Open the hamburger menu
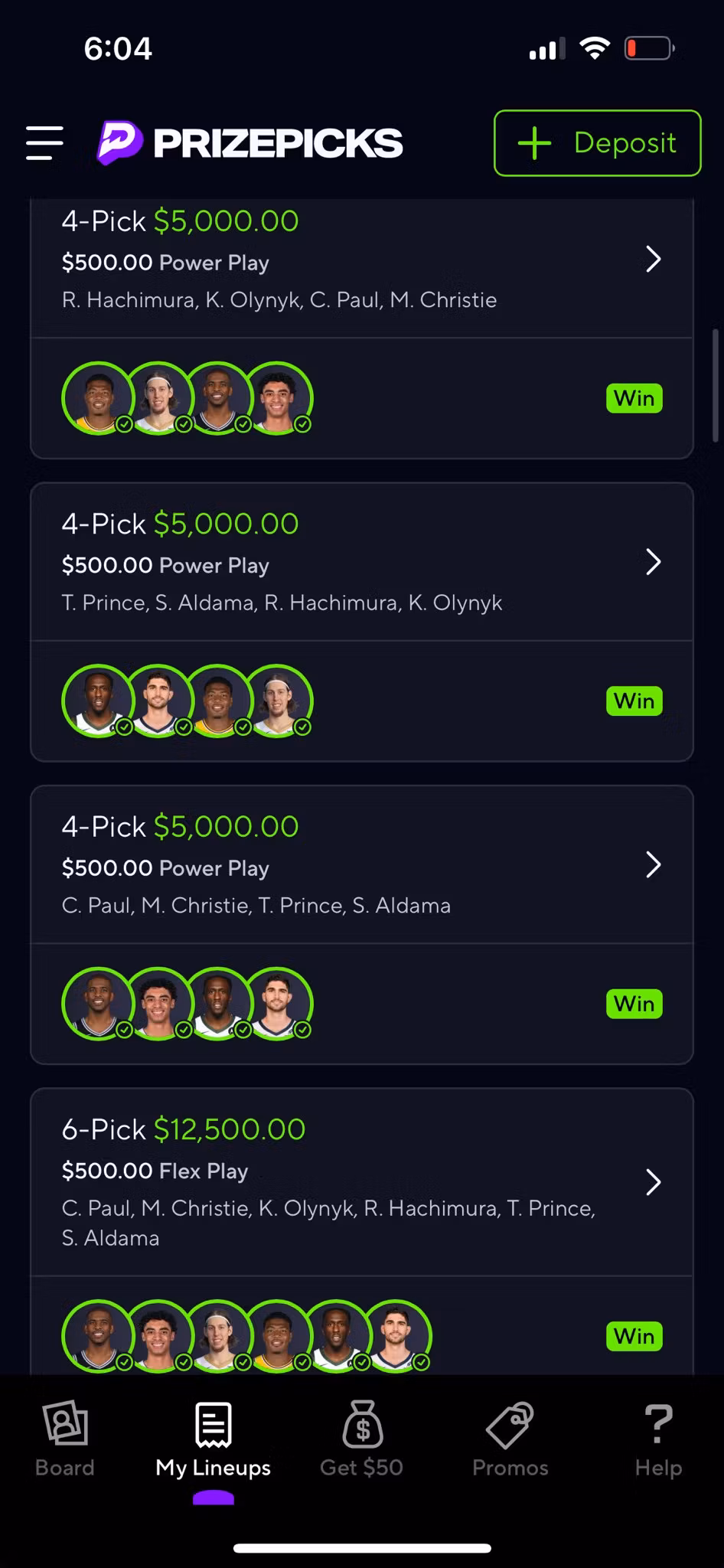724x1568 pixels. tap(44, 143)
